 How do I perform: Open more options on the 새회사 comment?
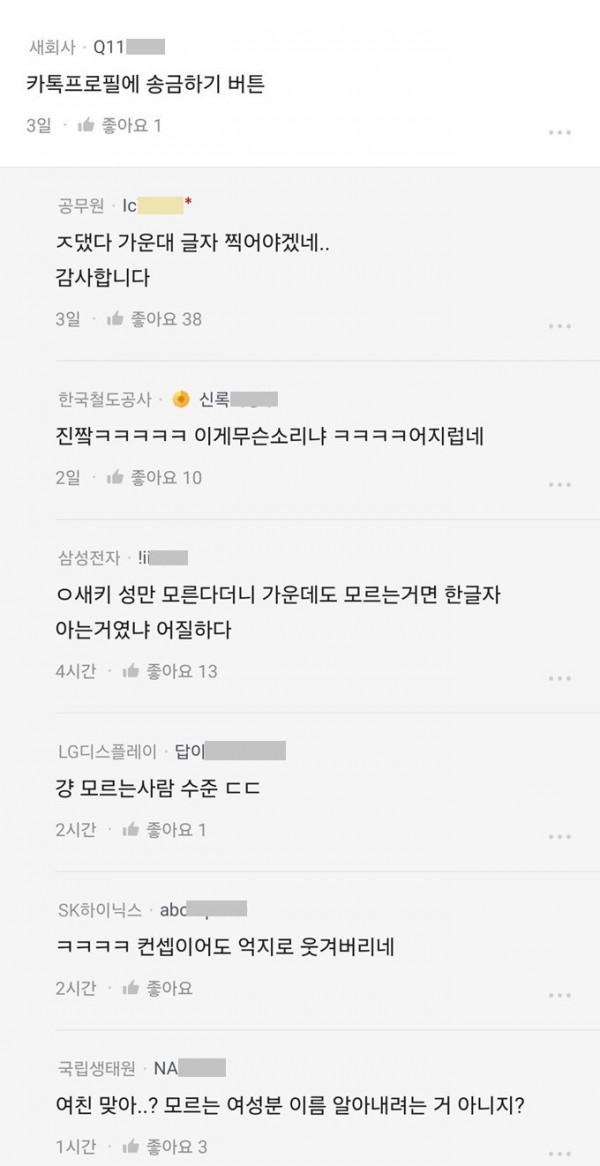coord(559,132)
